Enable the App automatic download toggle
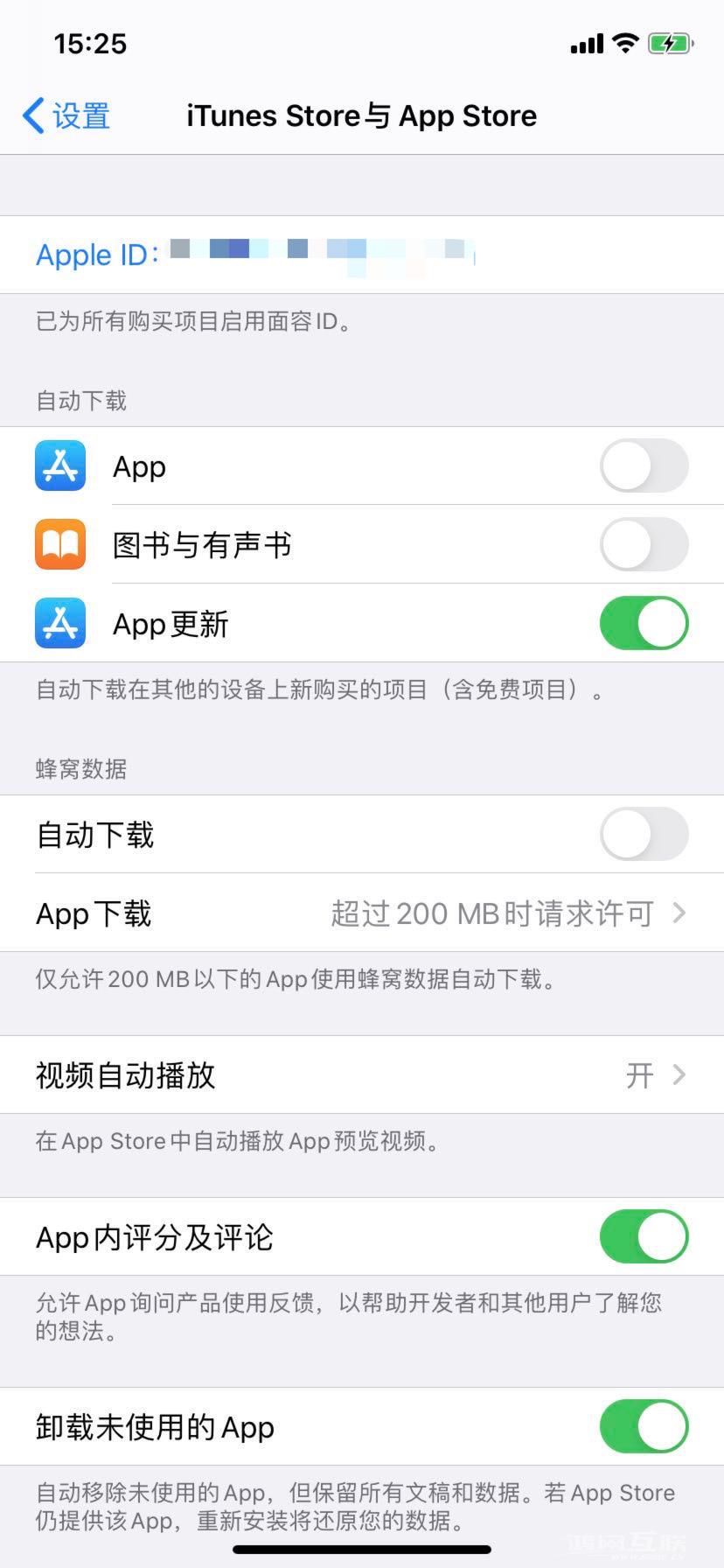The width and height of the screenshot is (724, 1568). tap(644, 466)
